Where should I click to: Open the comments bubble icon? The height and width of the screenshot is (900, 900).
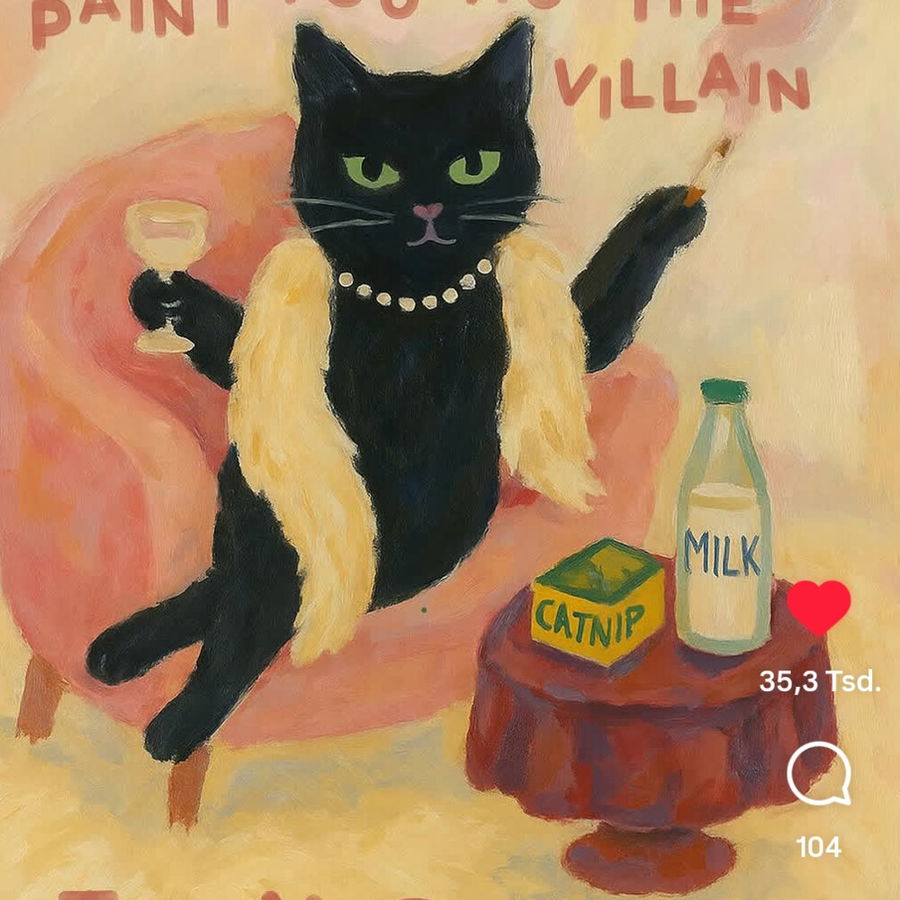point(818,775)
